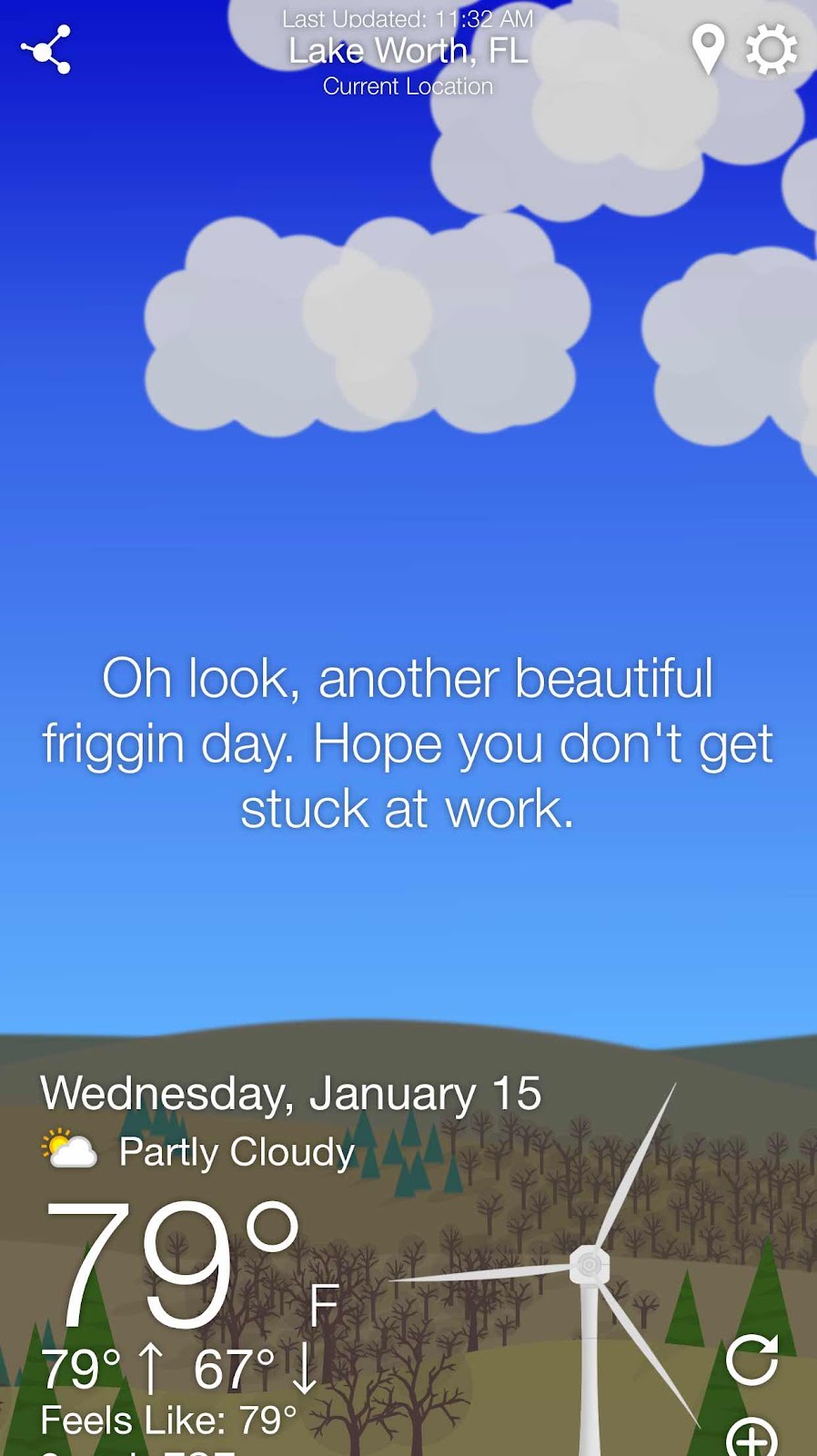Refresh the weather data

tap(751, 1360)
